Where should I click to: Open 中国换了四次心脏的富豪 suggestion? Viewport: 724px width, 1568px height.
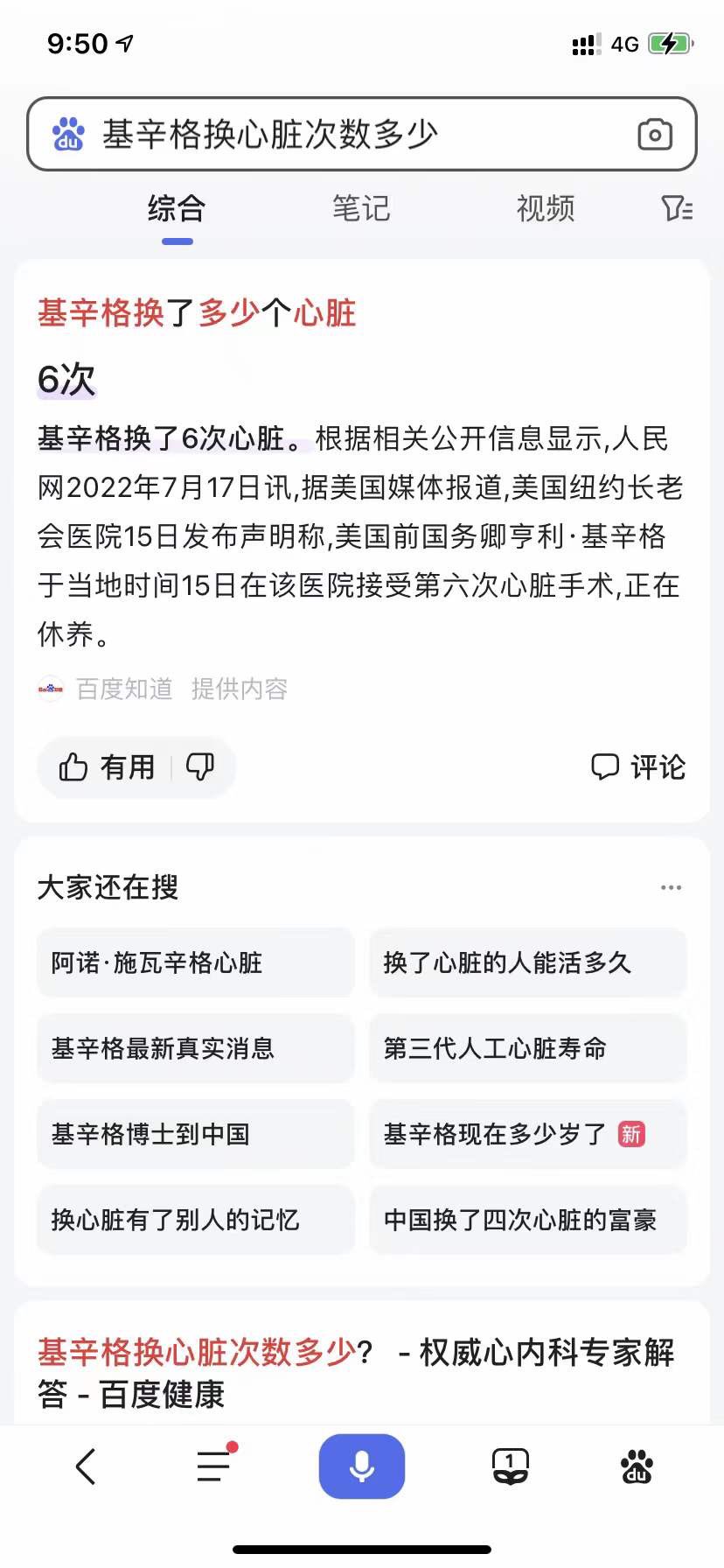(x=528, y=1220)
